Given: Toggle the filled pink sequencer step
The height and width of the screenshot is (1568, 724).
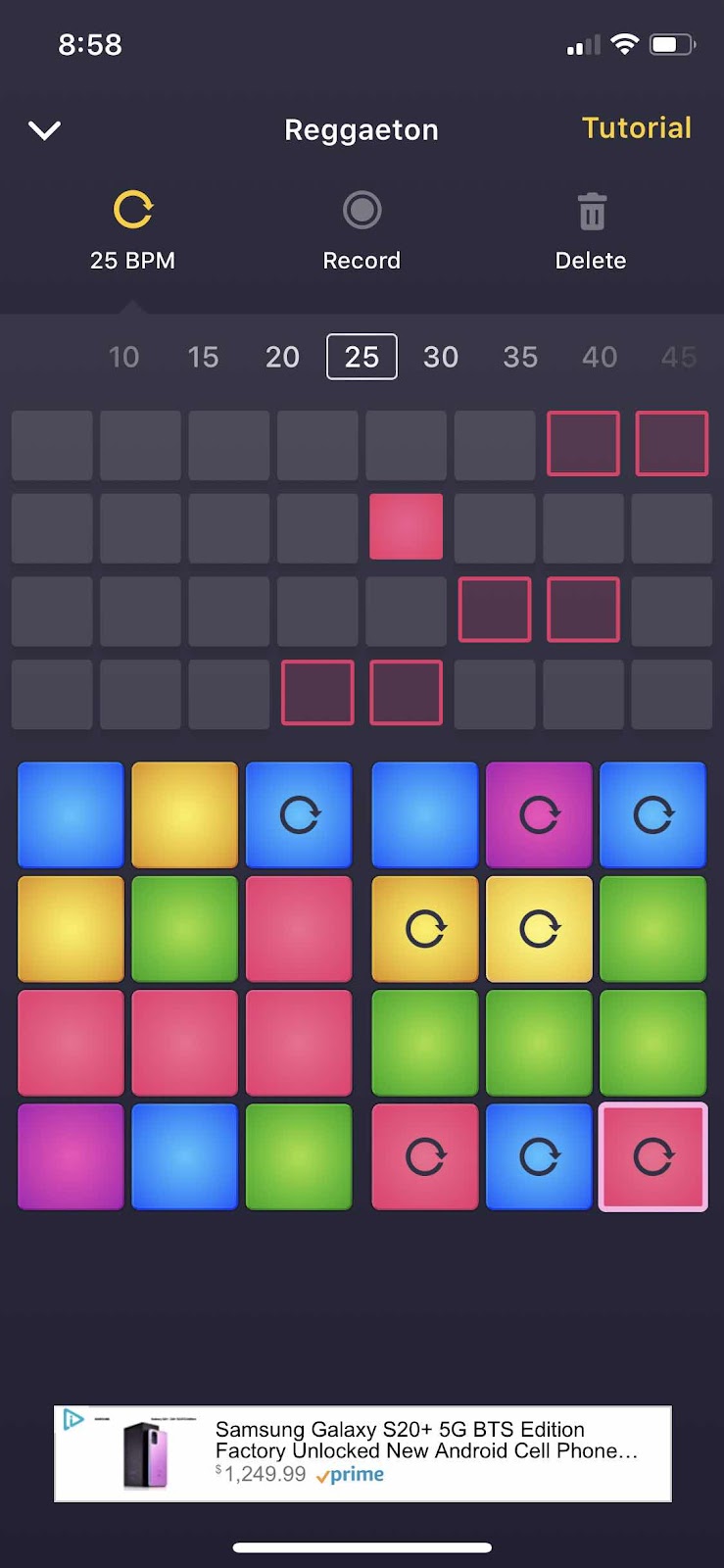Looking at the screenshot, I should tap(406, 527).
